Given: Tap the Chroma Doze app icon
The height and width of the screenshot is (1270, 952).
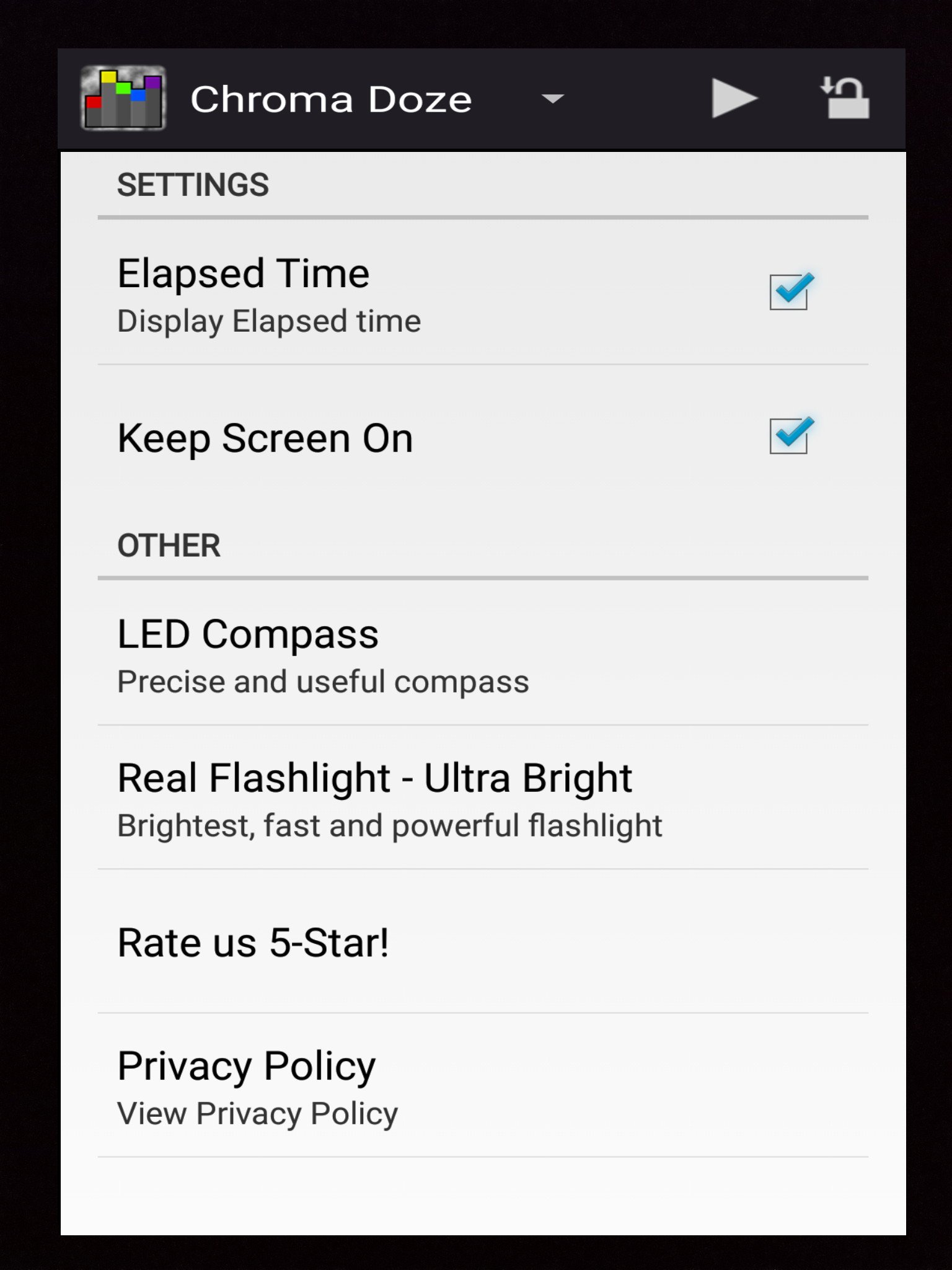Looking at the screenshot, I should coord(123,98).
